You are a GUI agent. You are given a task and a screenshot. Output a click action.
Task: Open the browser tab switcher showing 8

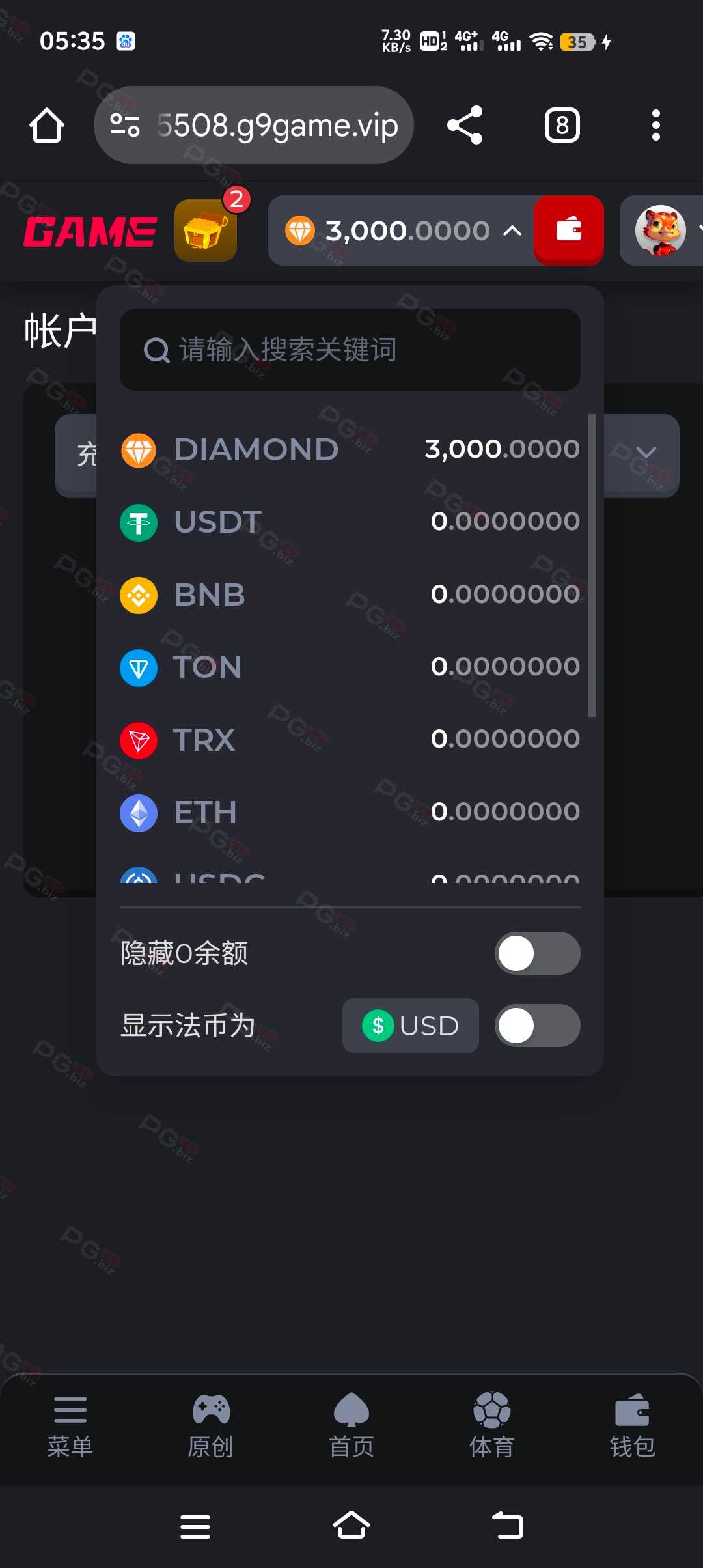(562, 125)
